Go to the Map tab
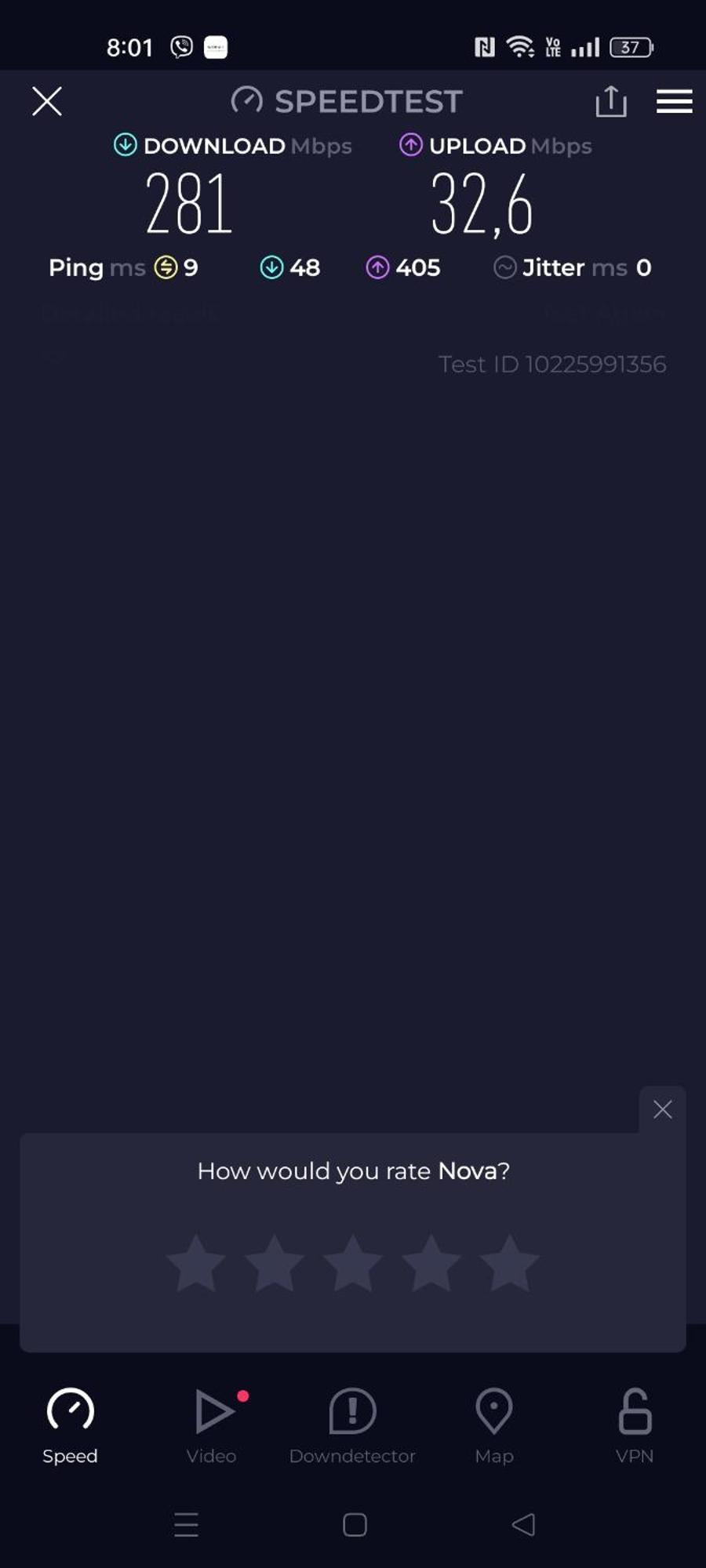Screen dimensions: 706x1568 [x=494, y=1426]
